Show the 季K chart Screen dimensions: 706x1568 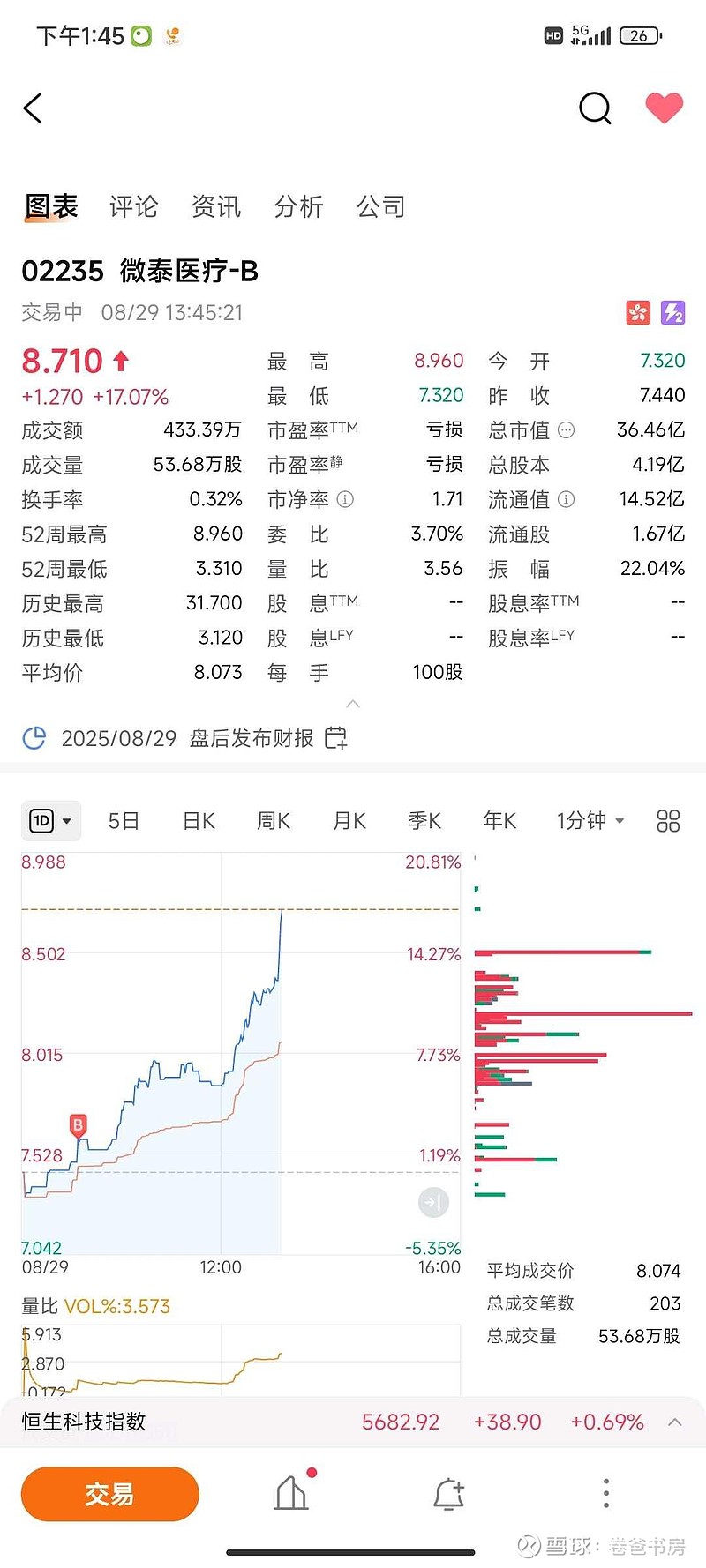point(424,821)
